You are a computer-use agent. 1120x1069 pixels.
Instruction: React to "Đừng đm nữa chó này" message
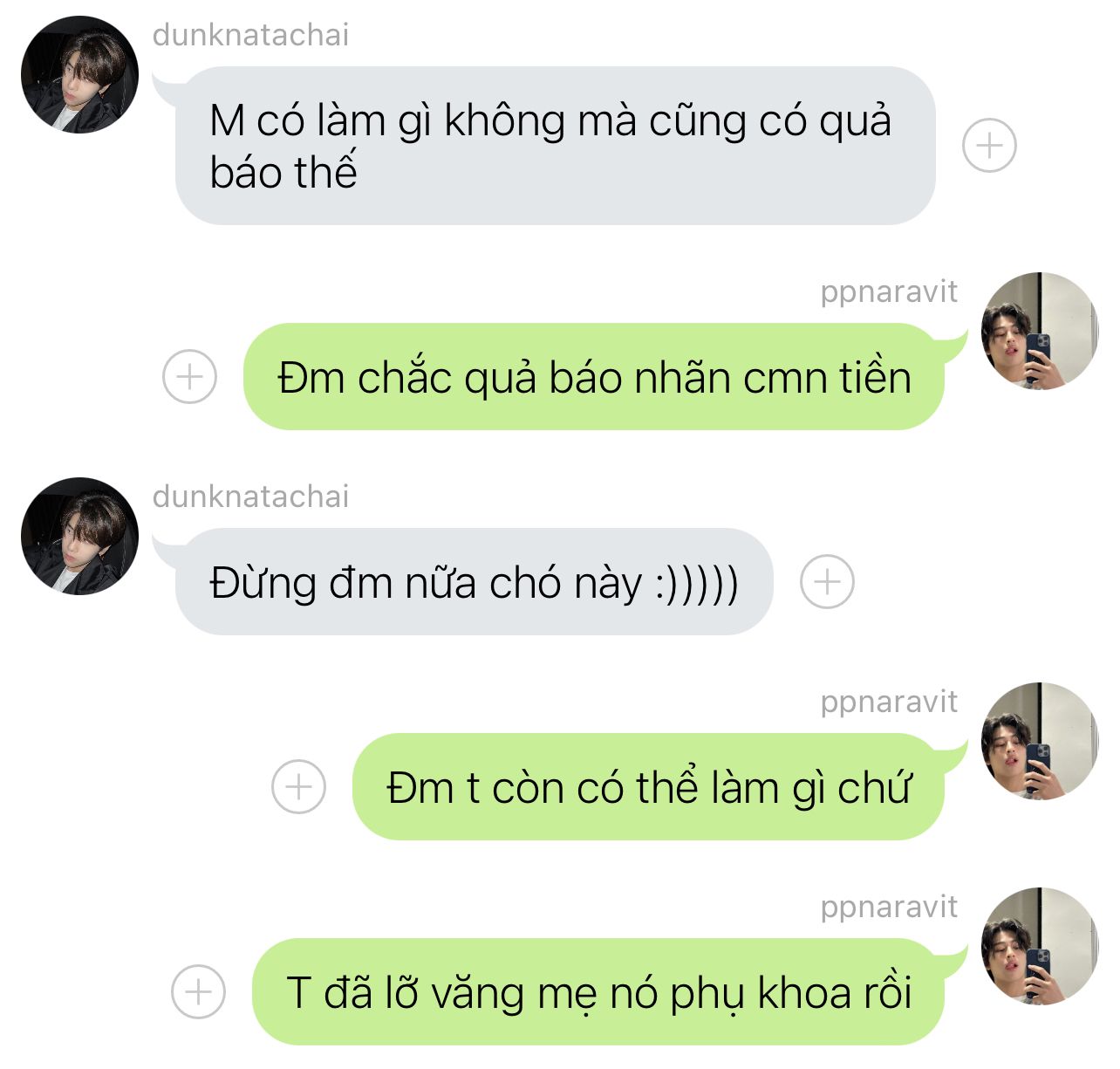(x=827, y=581)
